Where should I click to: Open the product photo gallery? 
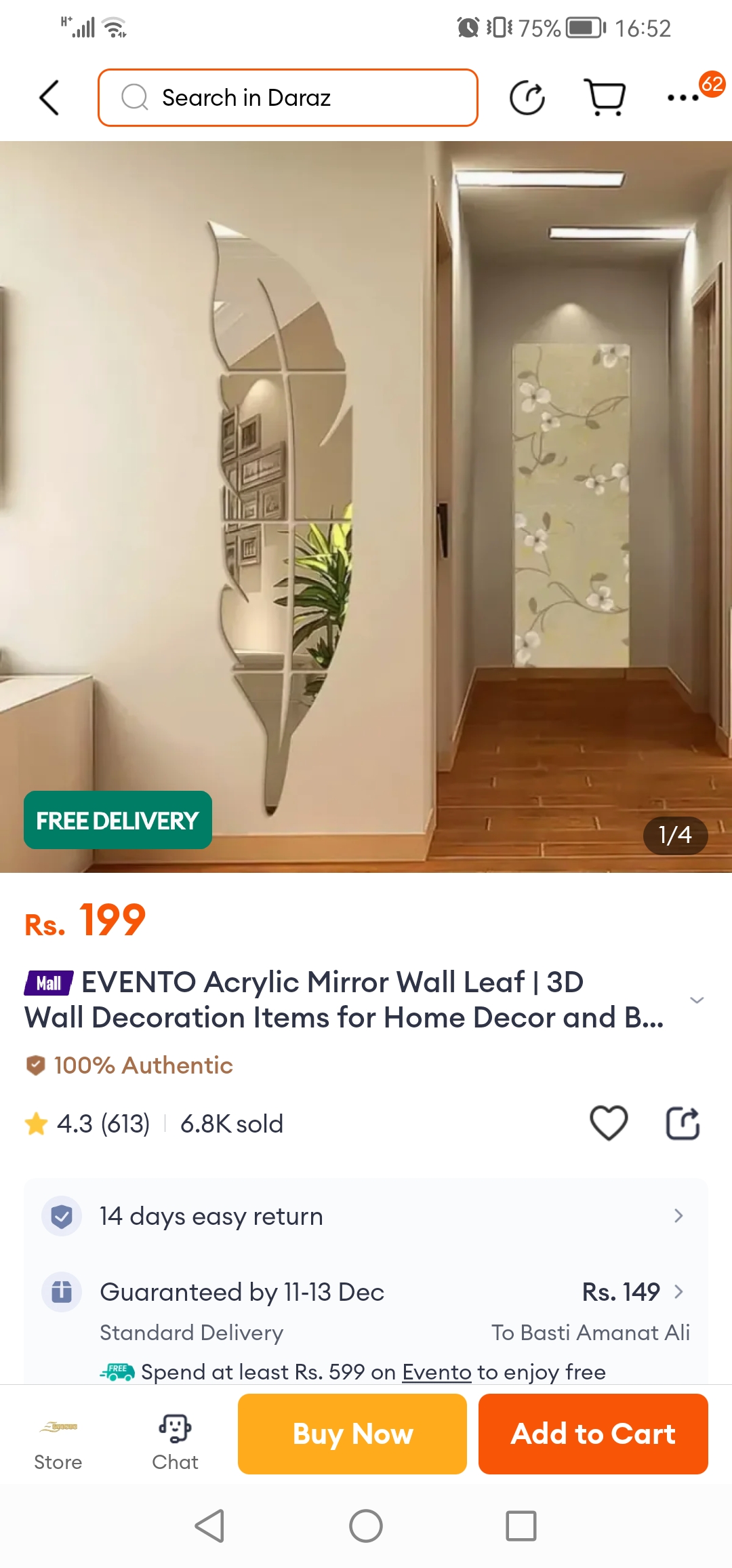click(366, 506)
